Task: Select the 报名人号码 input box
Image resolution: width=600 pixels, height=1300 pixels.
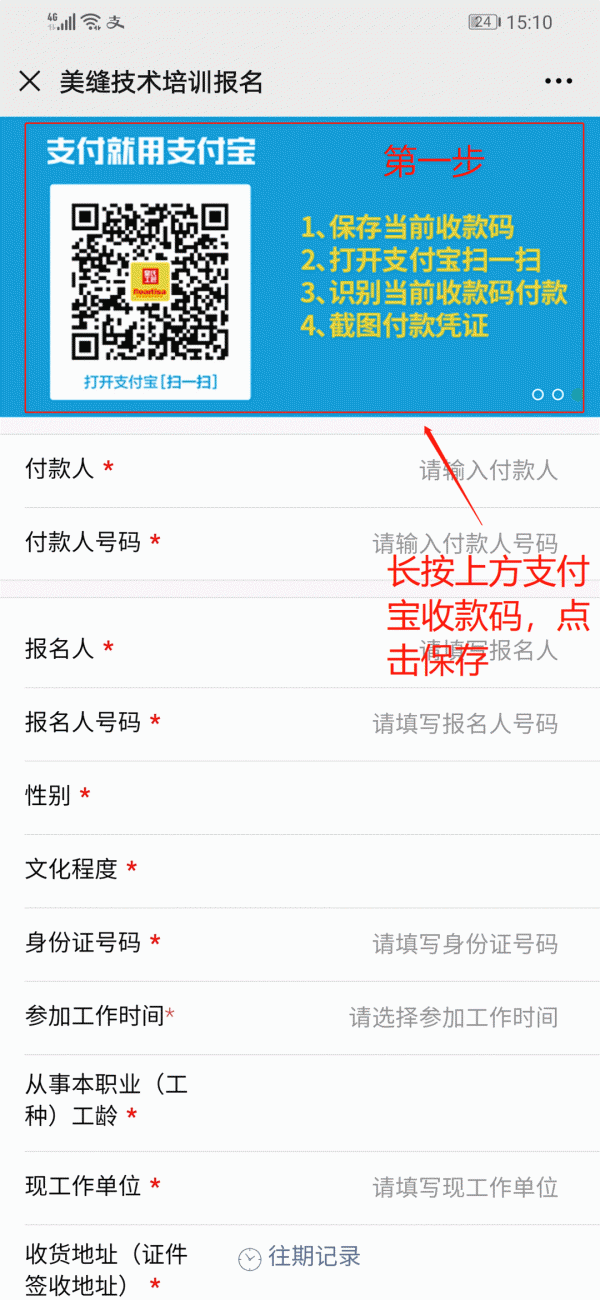Action: coord(464,723)
